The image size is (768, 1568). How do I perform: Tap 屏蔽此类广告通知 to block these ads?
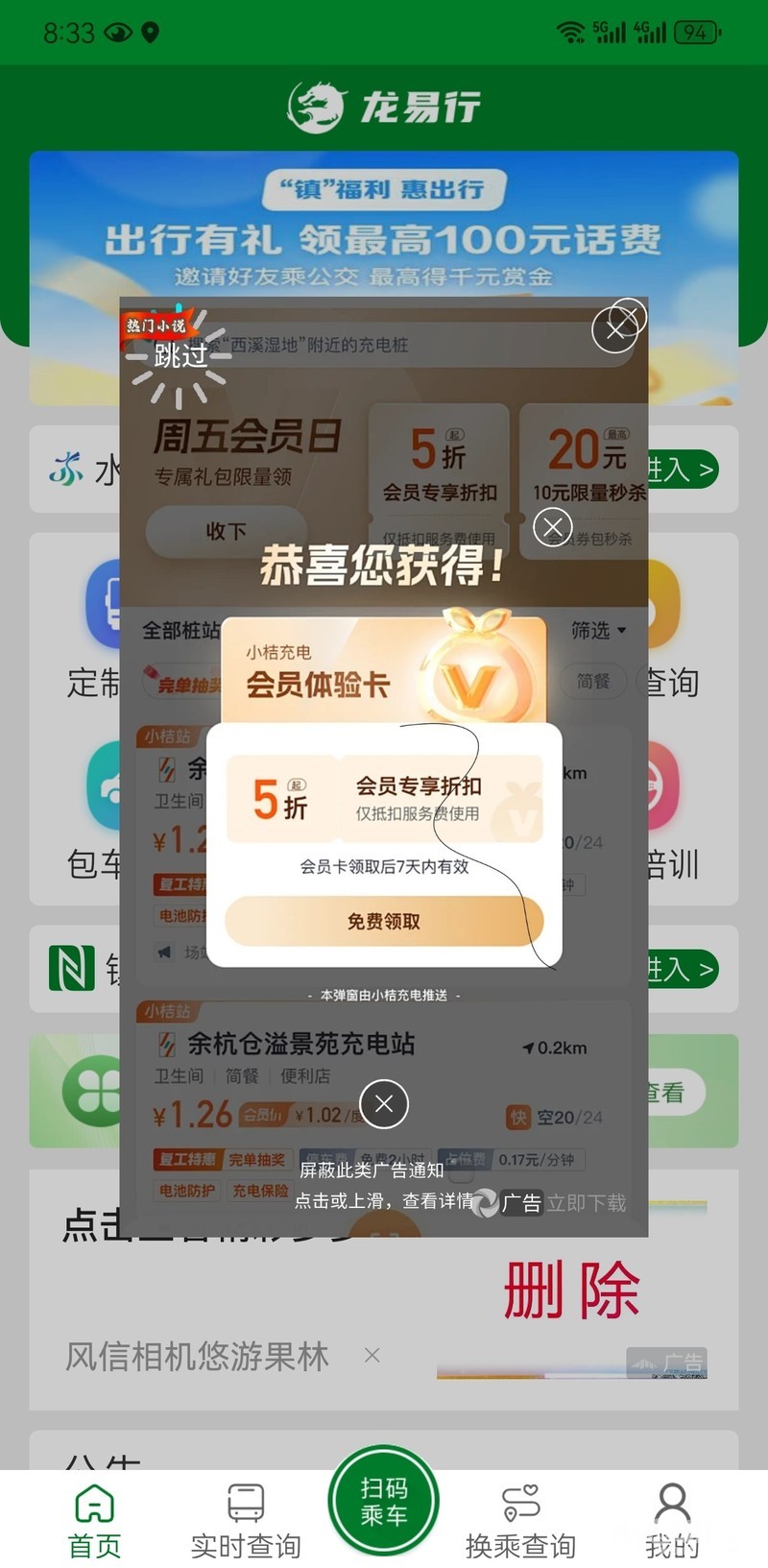coord(371,1170)
